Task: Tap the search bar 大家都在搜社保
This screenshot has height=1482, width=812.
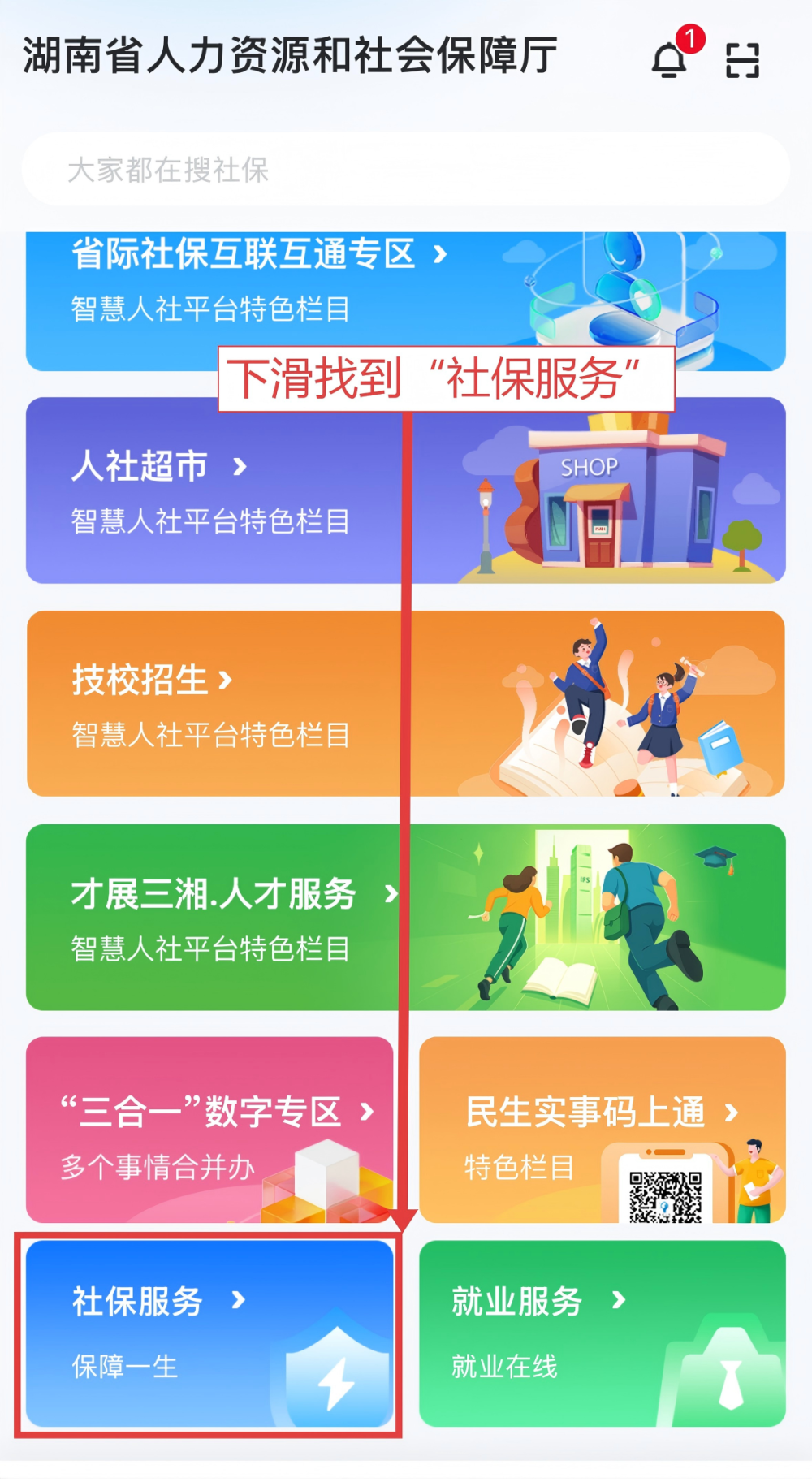Action: pos(406,171)
